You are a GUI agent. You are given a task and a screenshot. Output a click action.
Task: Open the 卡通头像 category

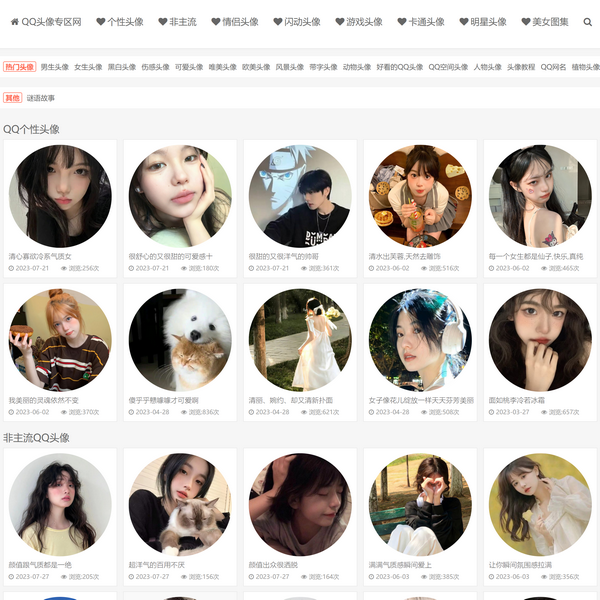coord(421,21)
